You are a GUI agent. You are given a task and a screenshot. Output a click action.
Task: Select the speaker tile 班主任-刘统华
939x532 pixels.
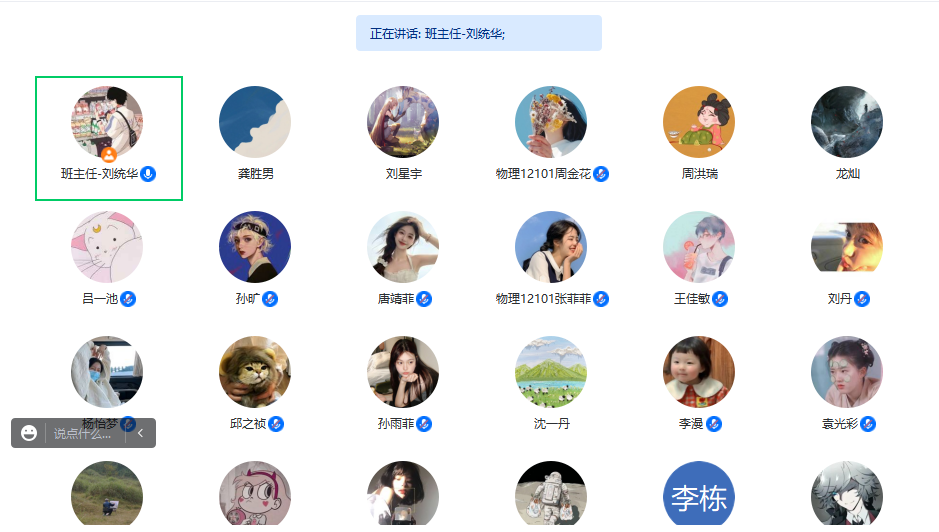[108, 137]
